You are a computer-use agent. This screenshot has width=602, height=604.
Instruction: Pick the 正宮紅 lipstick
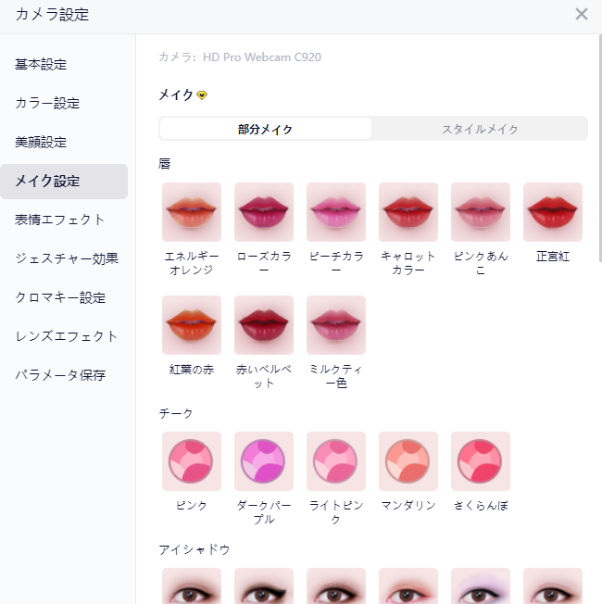[x=552, y=212]
